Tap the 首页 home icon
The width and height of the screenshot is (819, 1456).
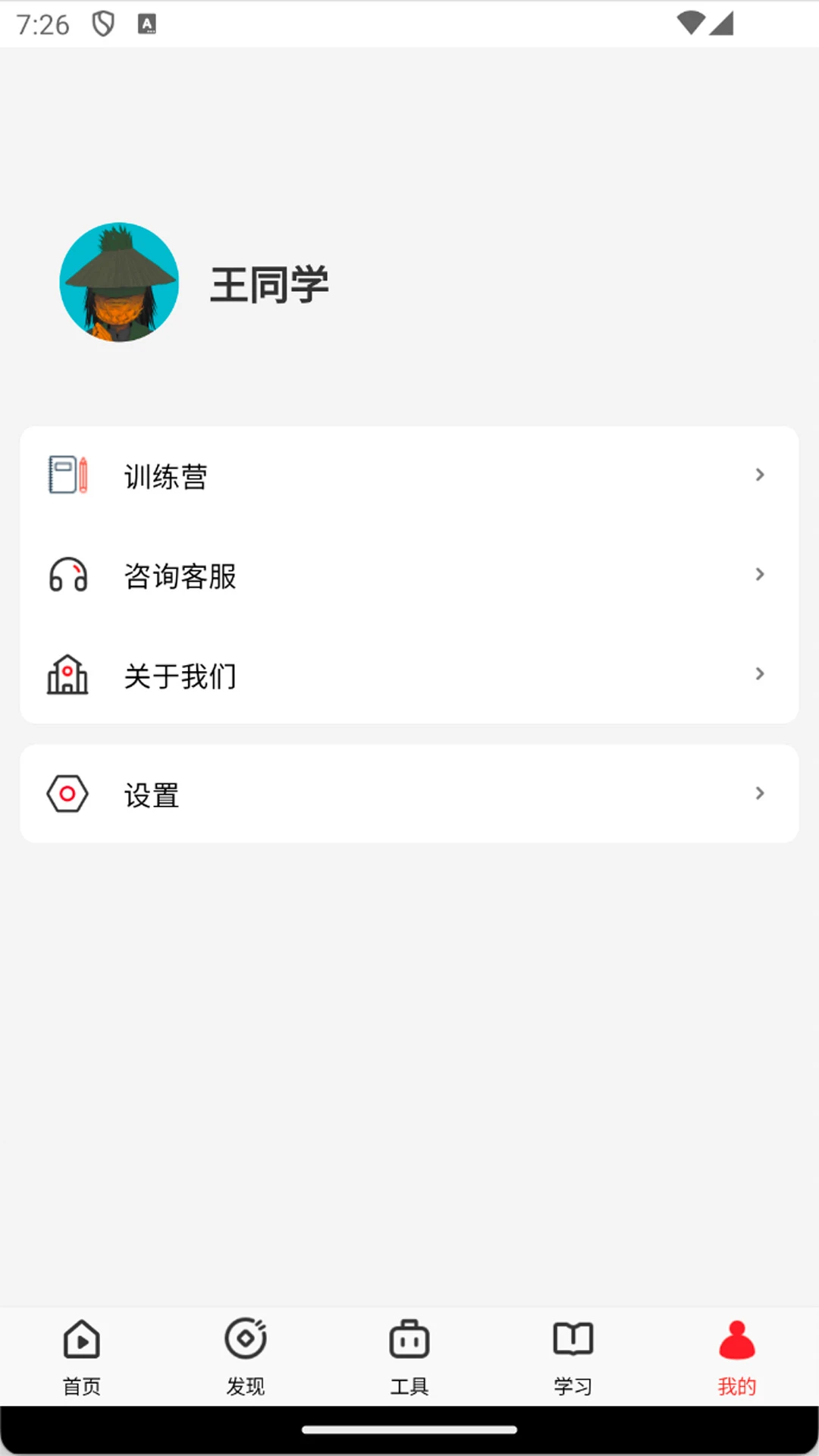pos(81,1340)
